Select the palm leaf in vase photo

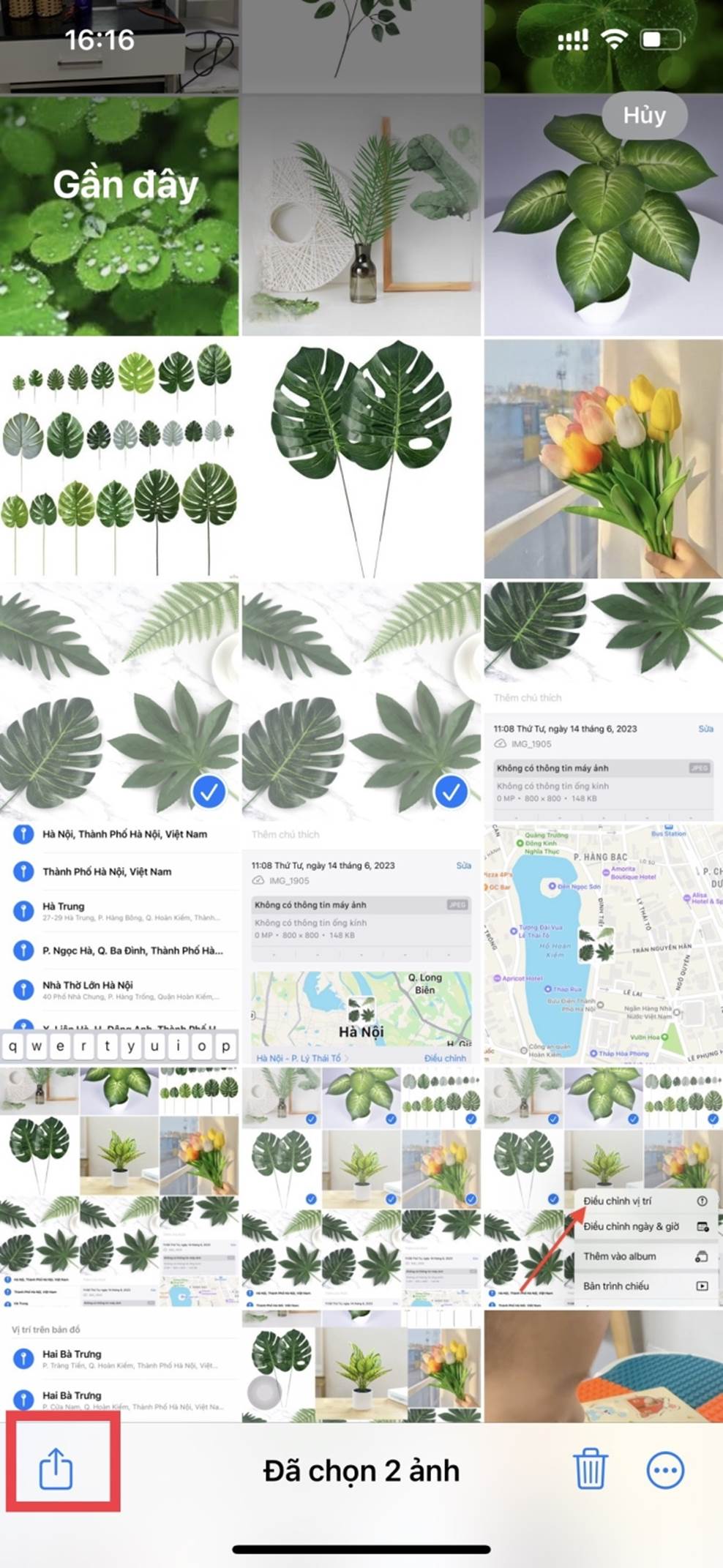point(361,216)
